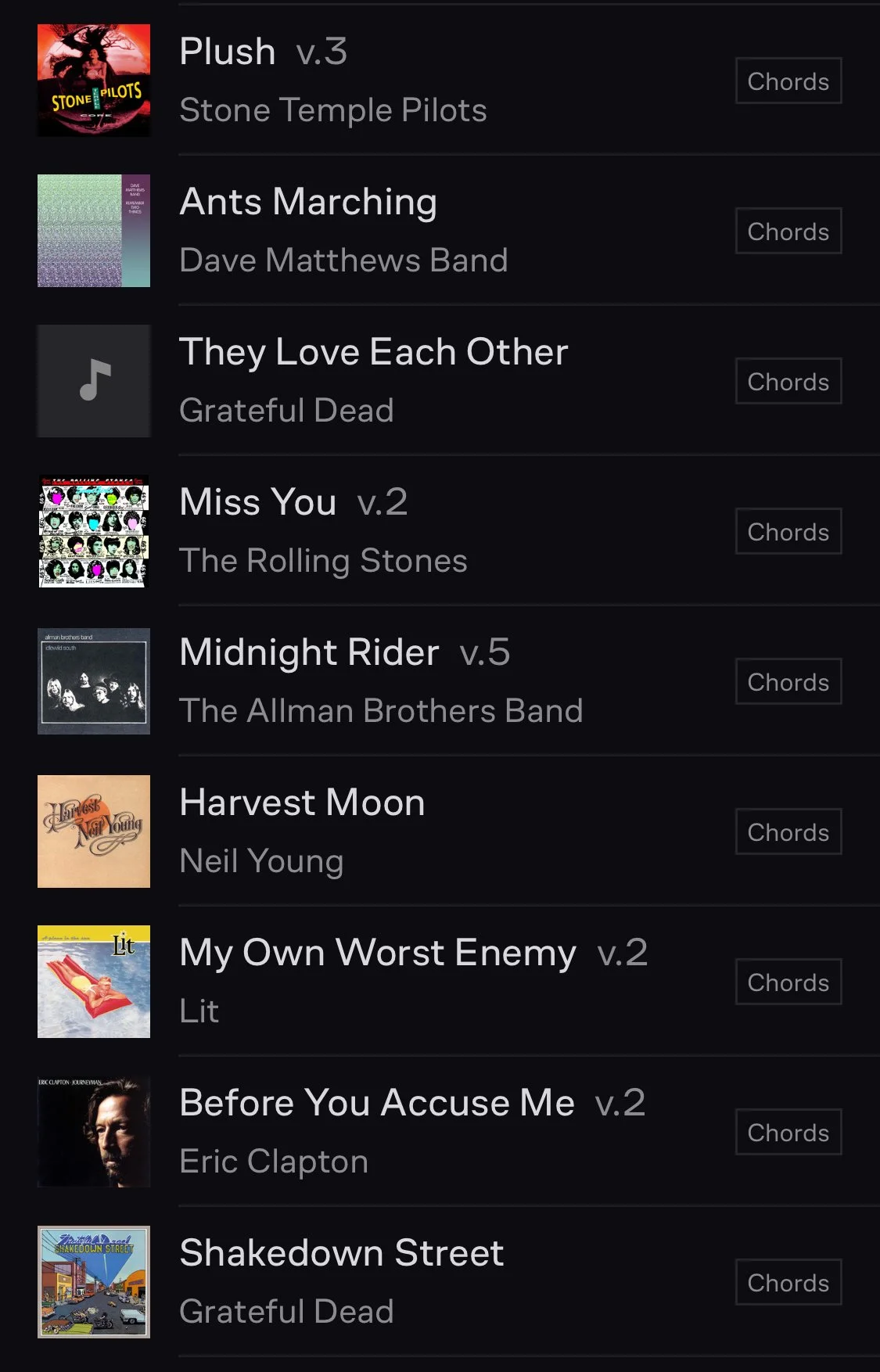Open Plush by Stone Temple Pilots
The width and height of the screenshot is (880, 1372).
[x=440, y=81]
